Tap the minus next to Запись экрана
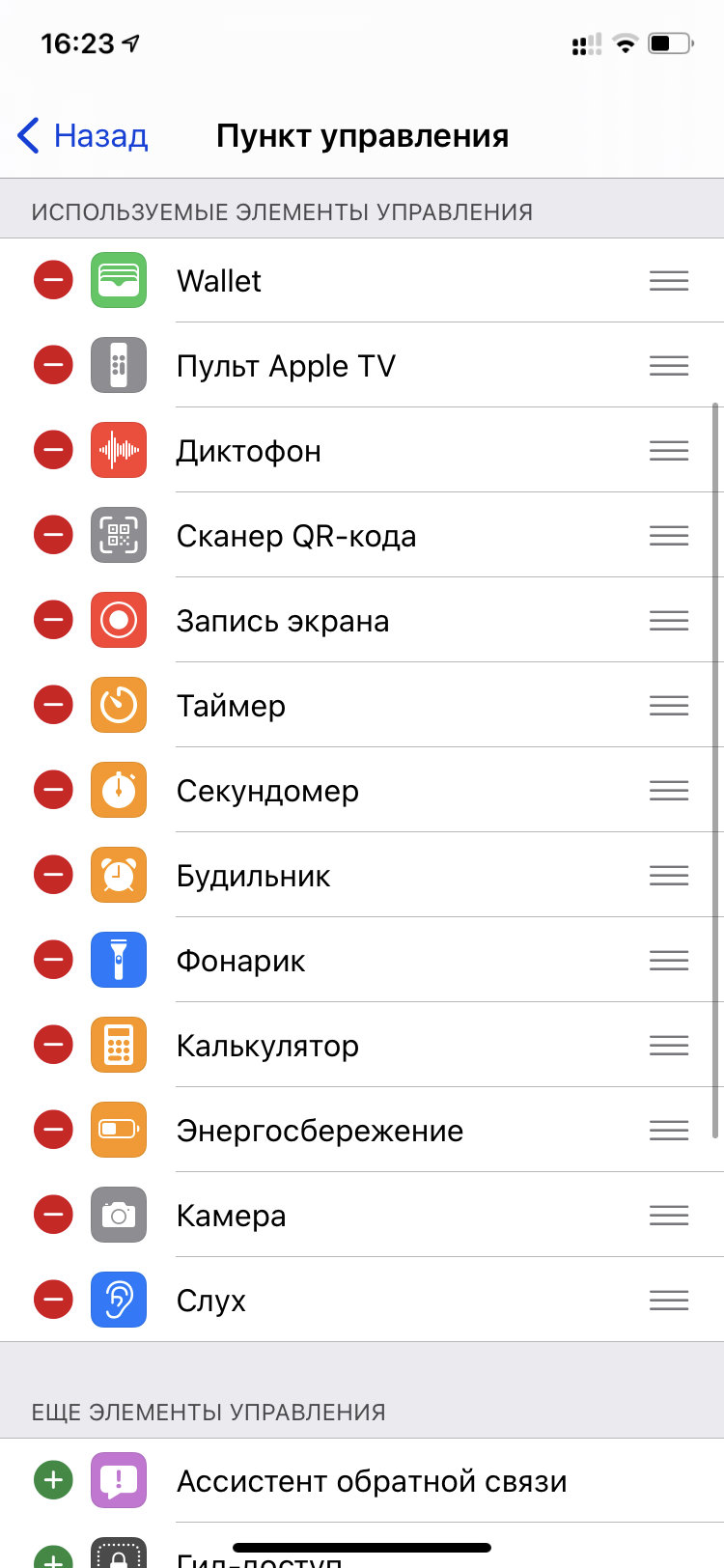 coord(53,621)
